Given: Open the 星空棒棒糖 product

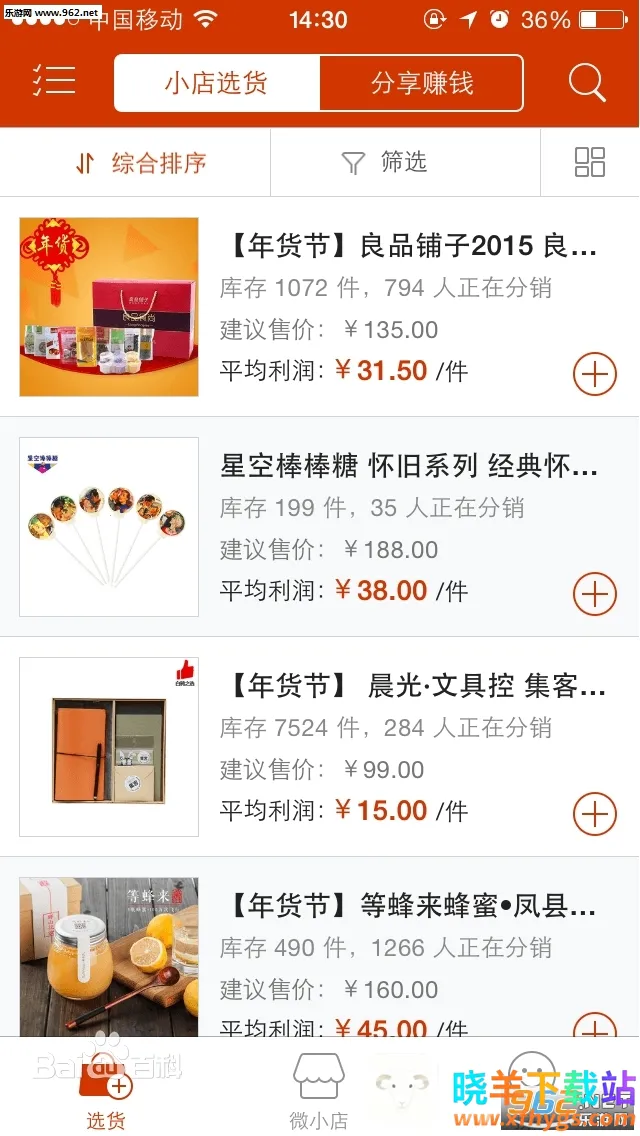Looking at the screenshot, I should 409,466.
